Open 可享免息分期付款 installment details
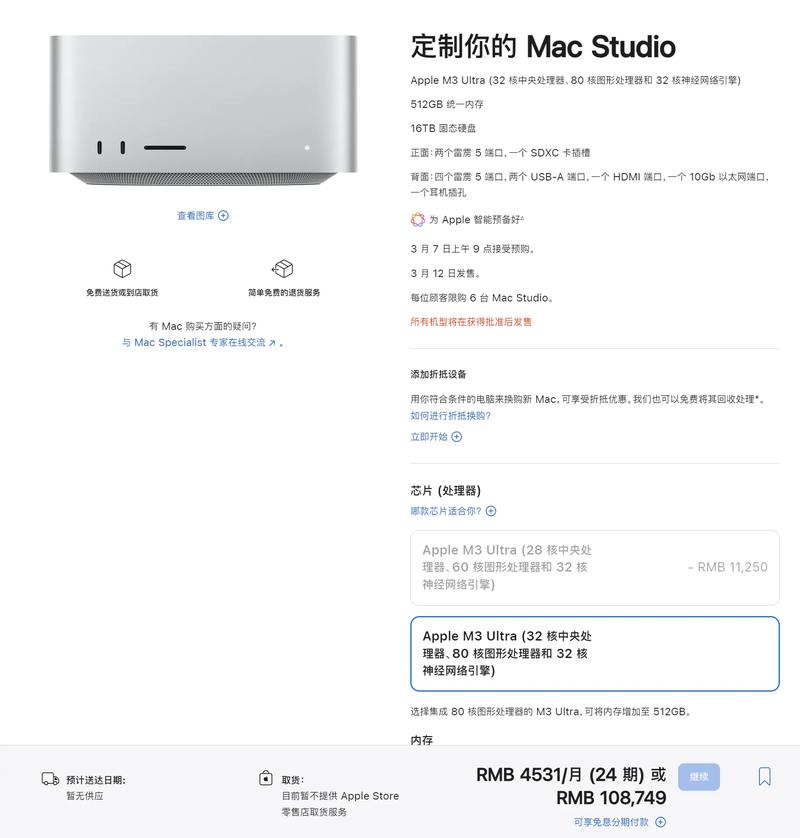The image size is (800, 838). 619,822
